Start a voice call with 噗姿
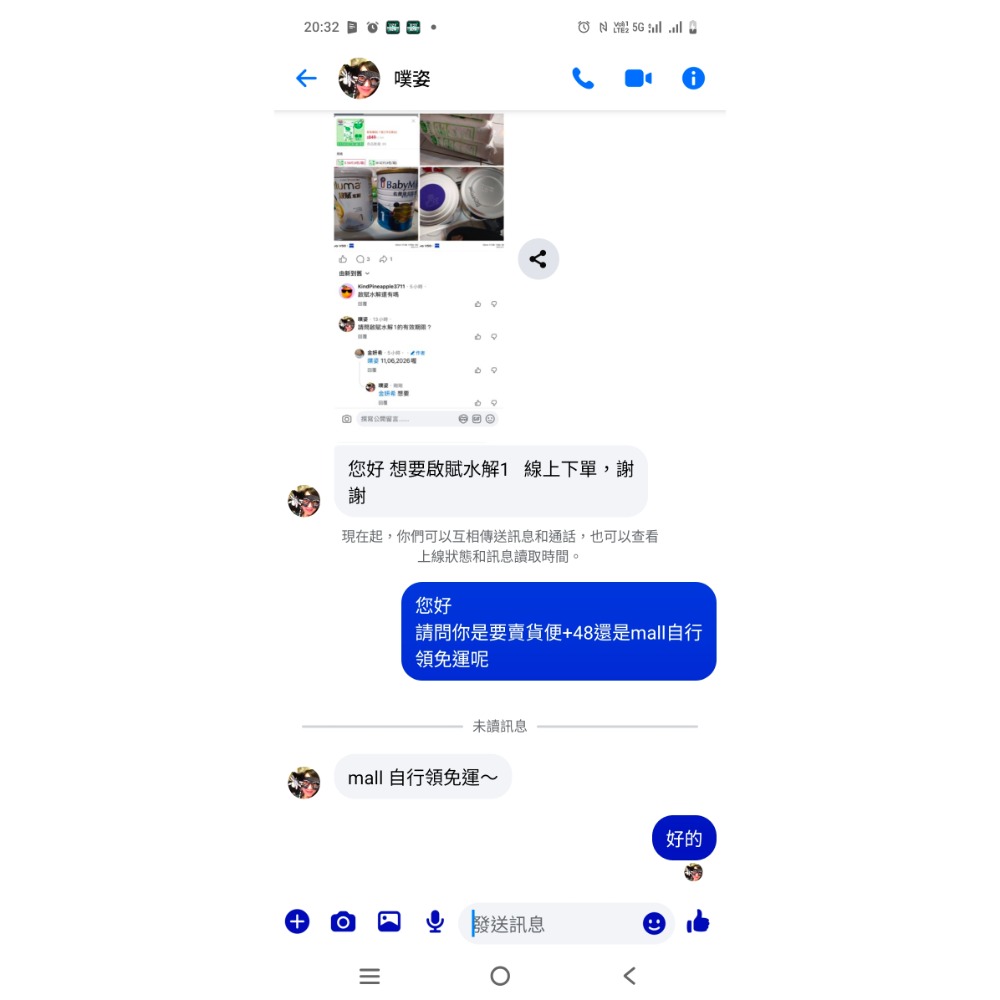The width and height of the screenshot is (1000, 1000). (x=582, y=78)
